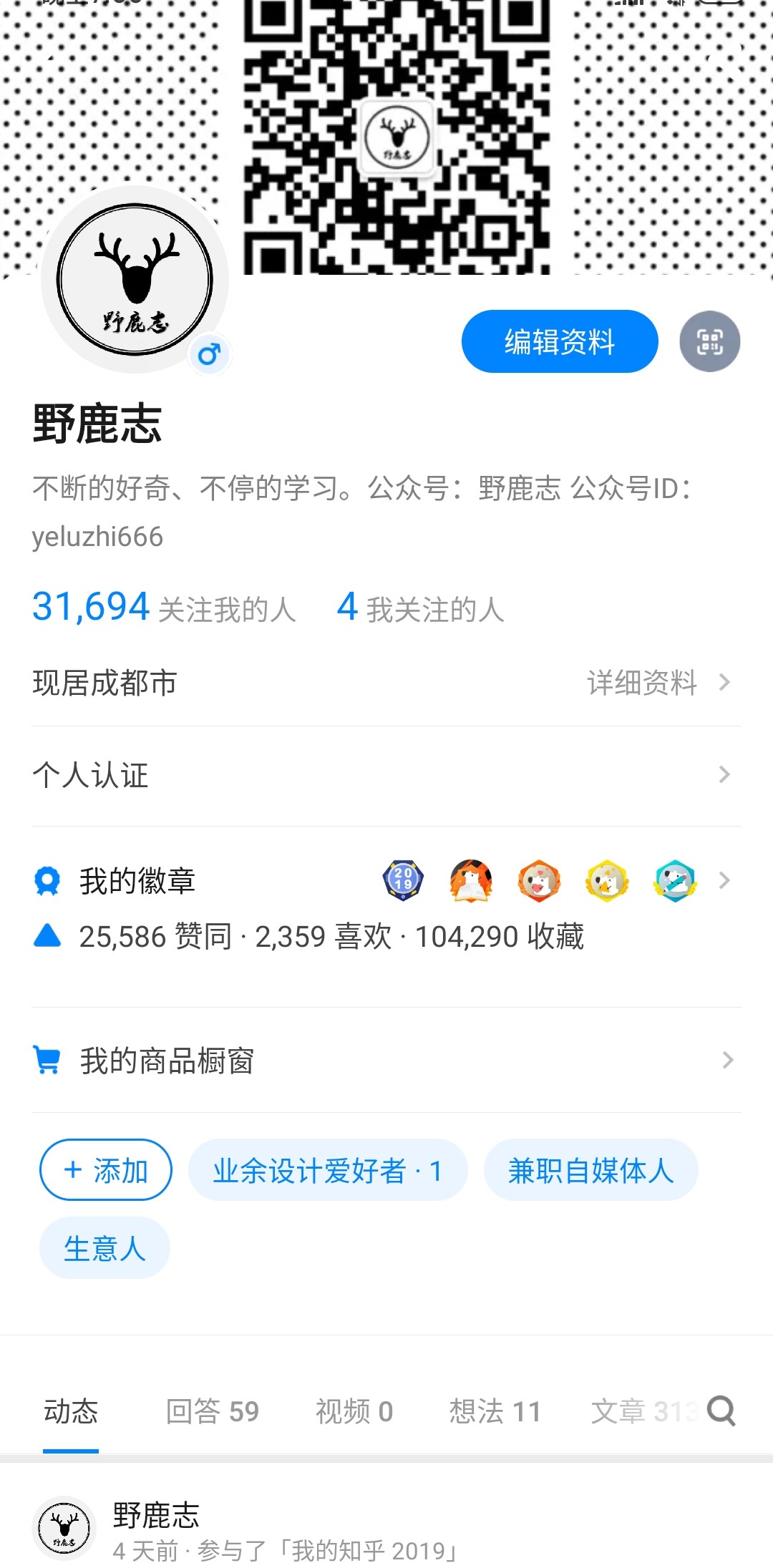Open 我的徽章 badges row
Viewport: 773px width, 1568px height.
coord(386,880)
